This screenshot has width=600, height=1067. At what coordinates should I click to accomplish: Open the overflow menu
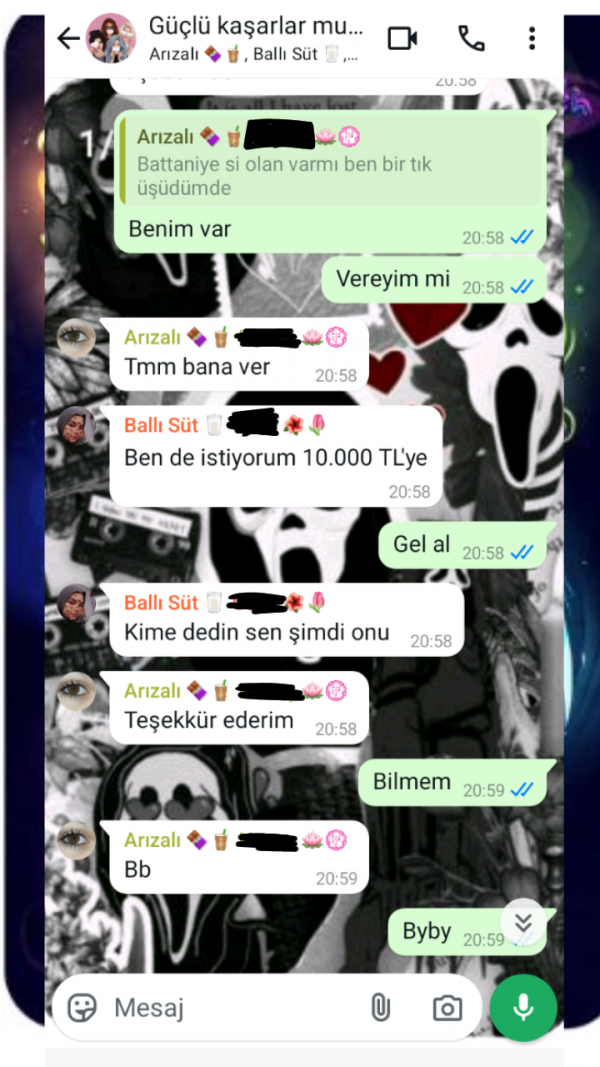[532, 39]
